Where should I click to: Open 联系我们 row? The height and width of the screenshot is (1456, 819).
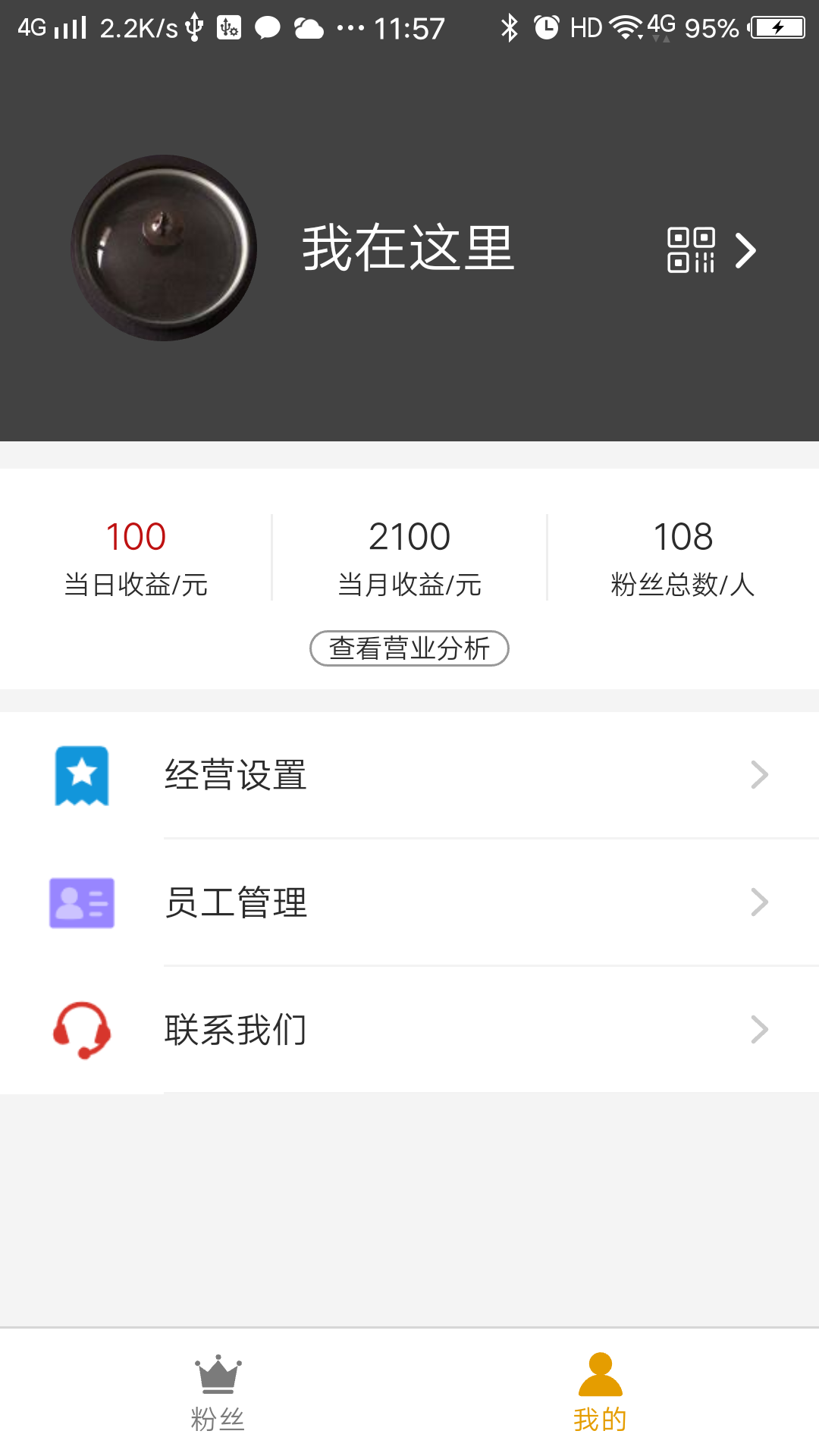point(409,1030)
